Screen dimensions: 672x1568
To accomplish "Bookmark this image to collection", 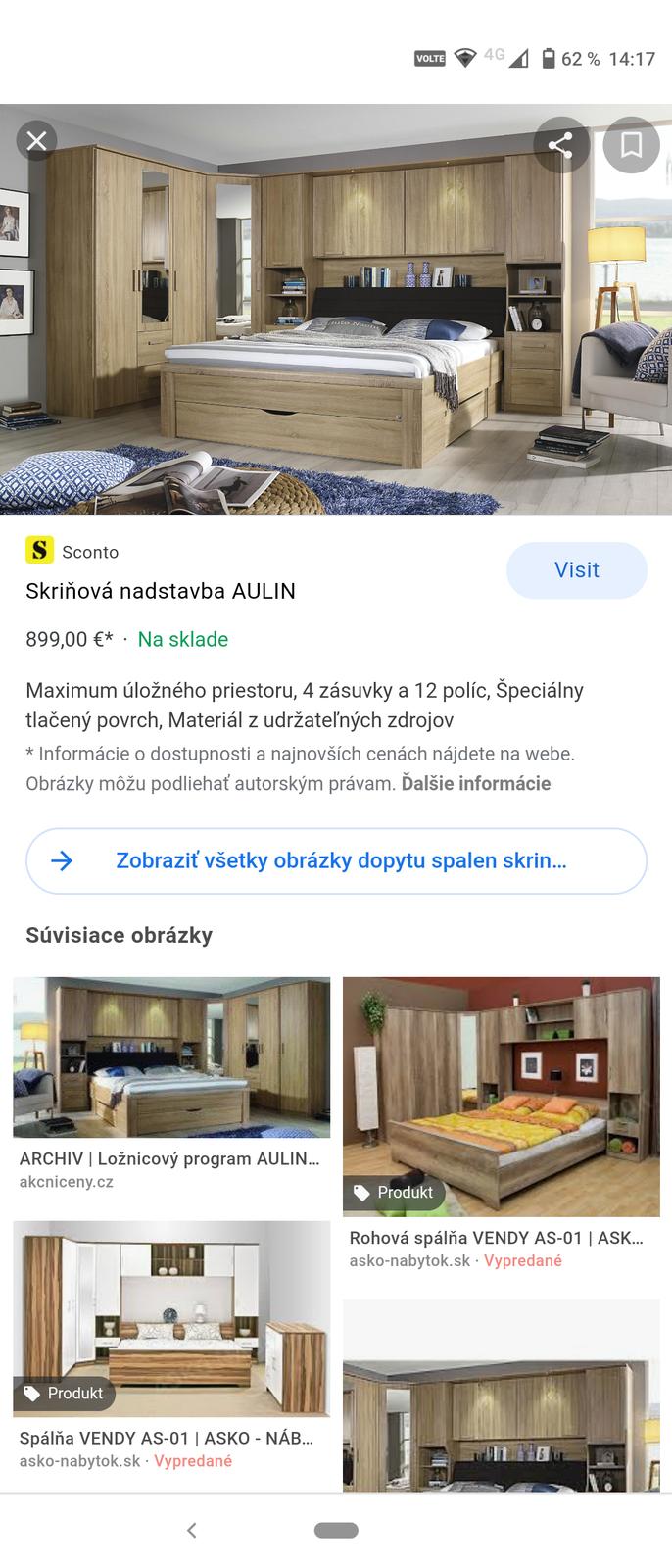I will 631,145.
